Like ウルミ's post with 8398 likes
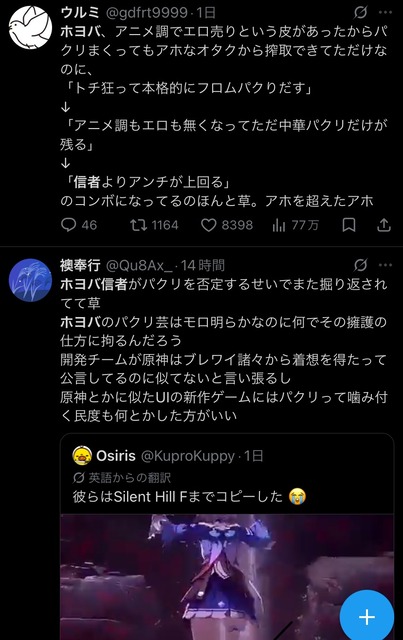The height and width of the screenshot is (640, 403). pos(227,225)
